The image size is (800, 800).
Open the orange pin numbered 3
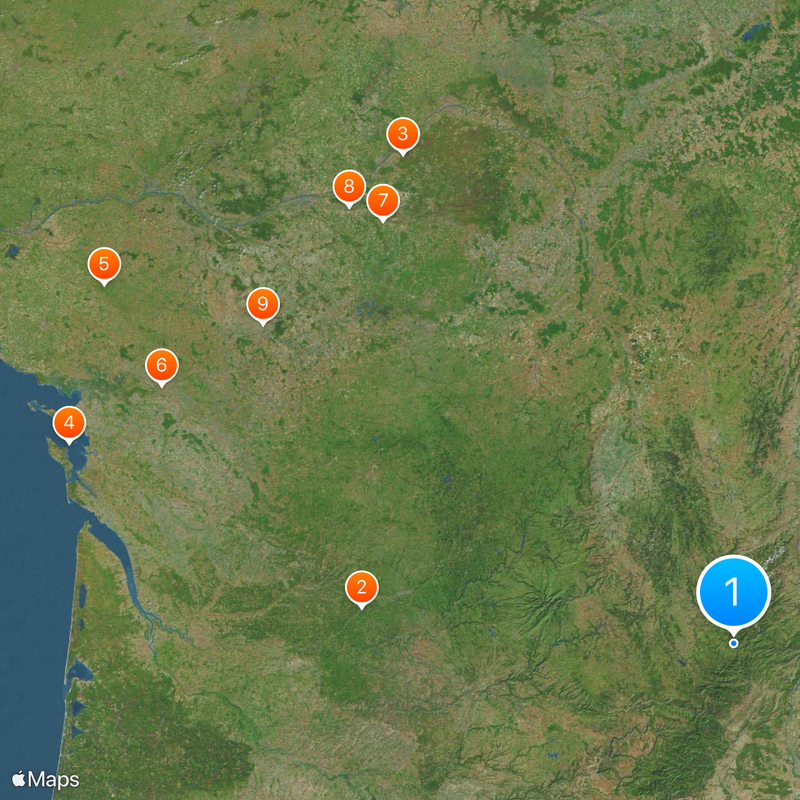(x=402, y=134)
